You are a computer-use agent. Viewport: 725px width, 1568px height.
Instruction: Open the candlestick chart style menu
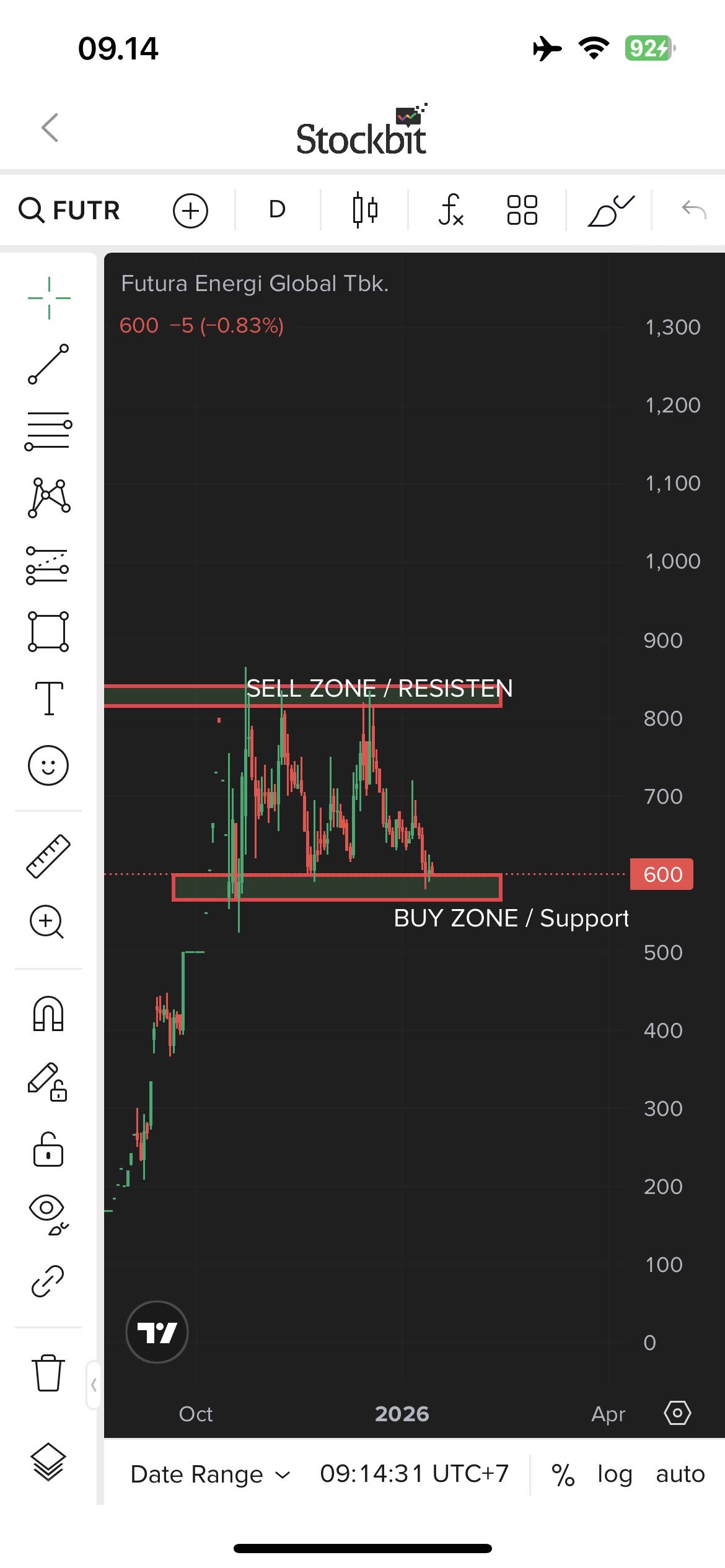(364, 210)
